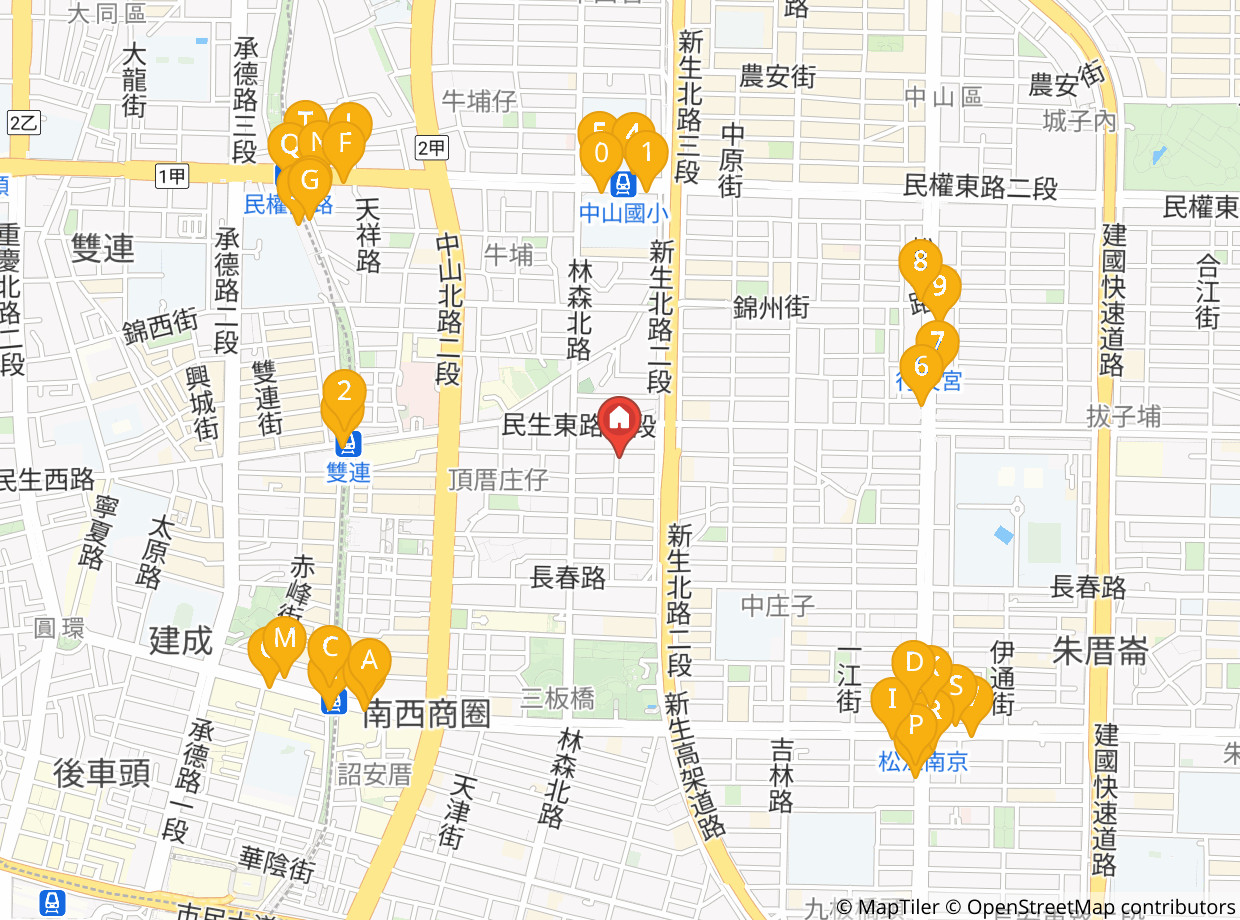This screenshot has height=920, width=1240.
Task: Tap map marker 8
Action: coord(920,263)
